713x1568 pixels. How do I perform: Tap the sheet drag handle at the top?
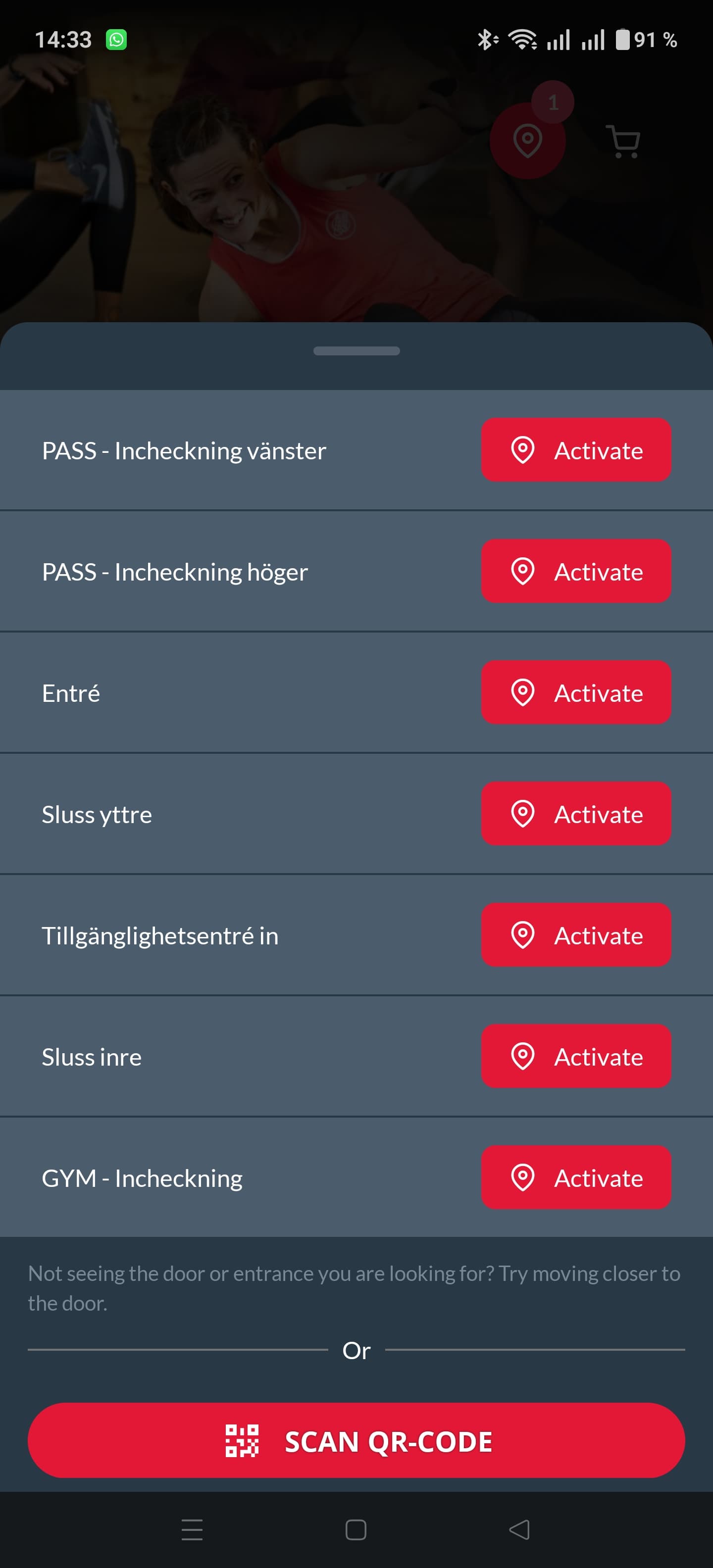click(x=356, y=351)
